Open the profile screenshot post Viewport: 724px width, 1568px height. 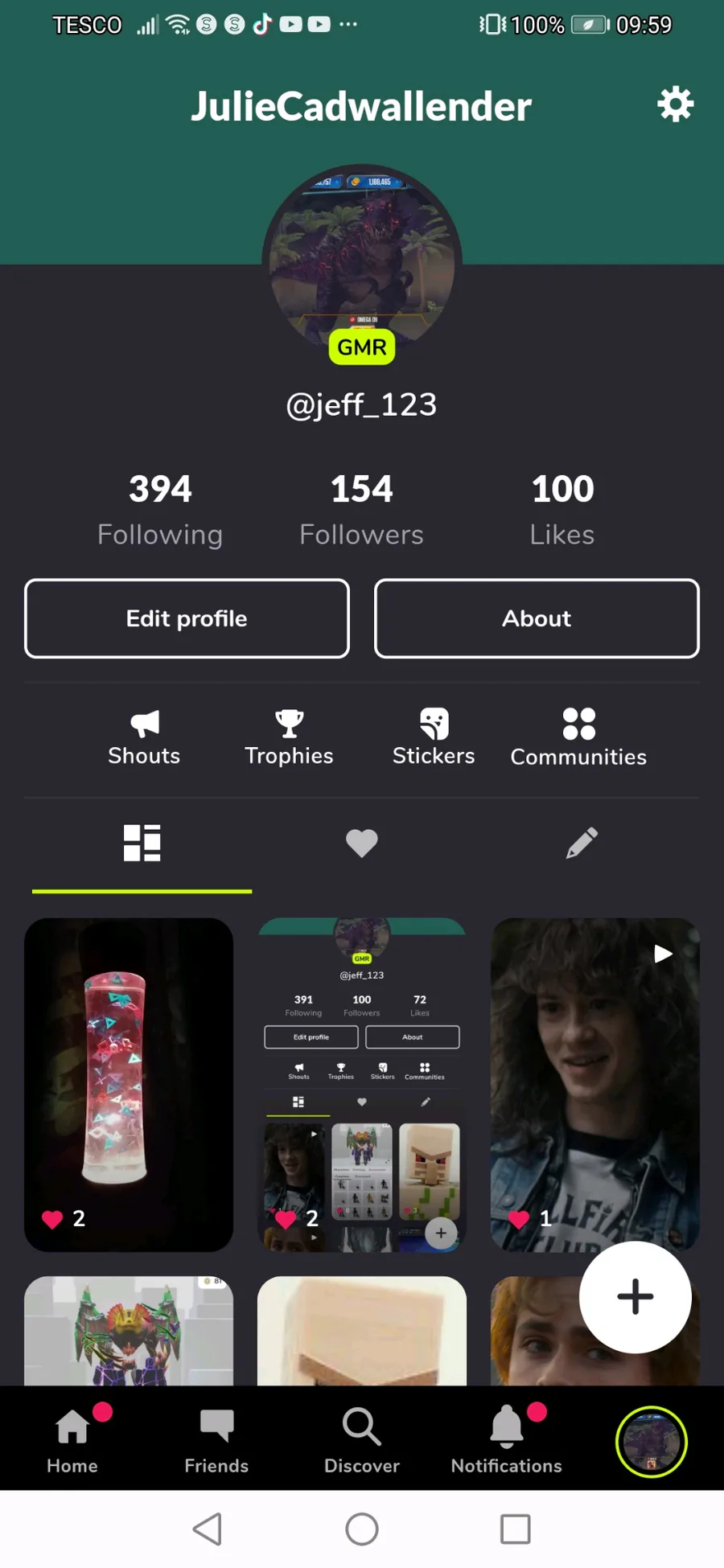362,1085
